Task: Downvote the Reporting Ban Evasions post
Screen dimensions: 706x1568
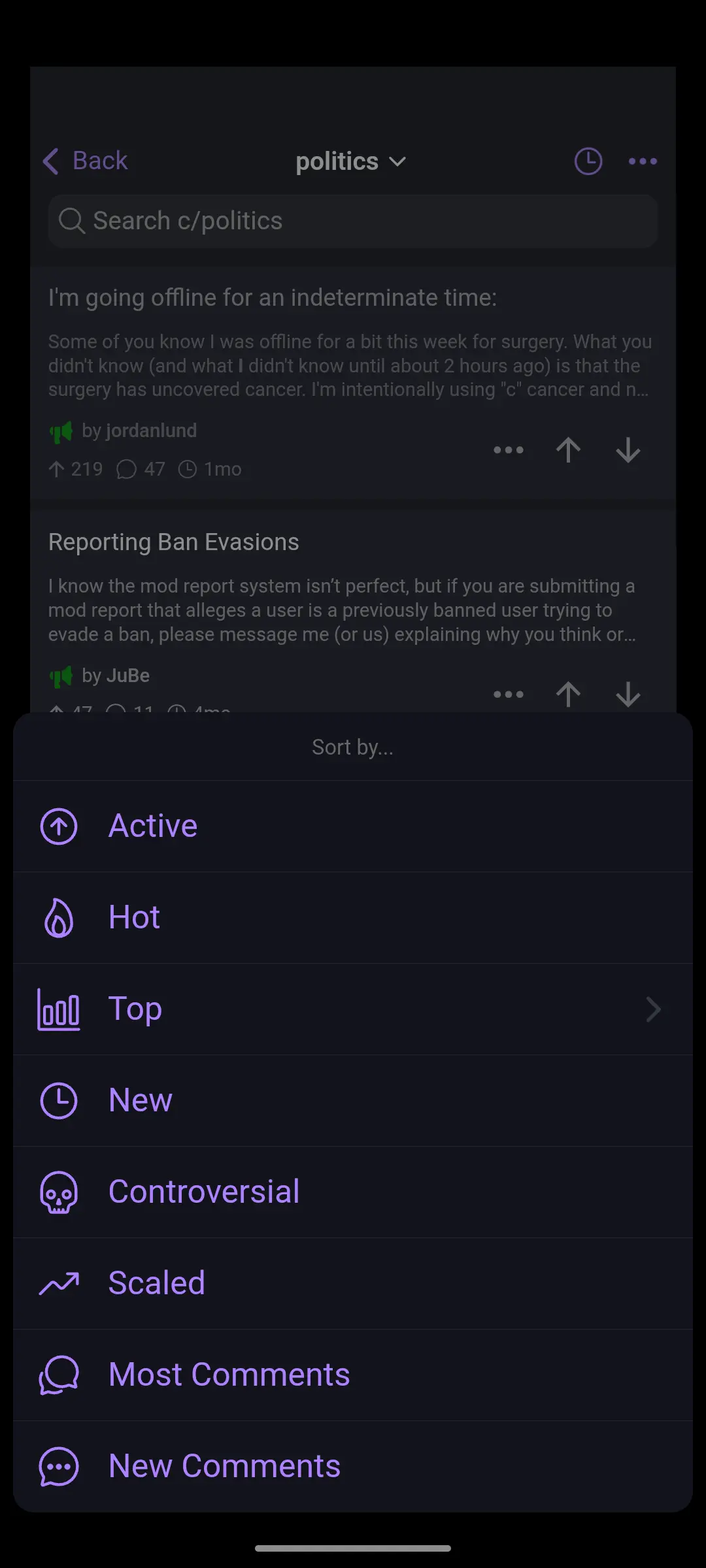Action: point(628,694)
